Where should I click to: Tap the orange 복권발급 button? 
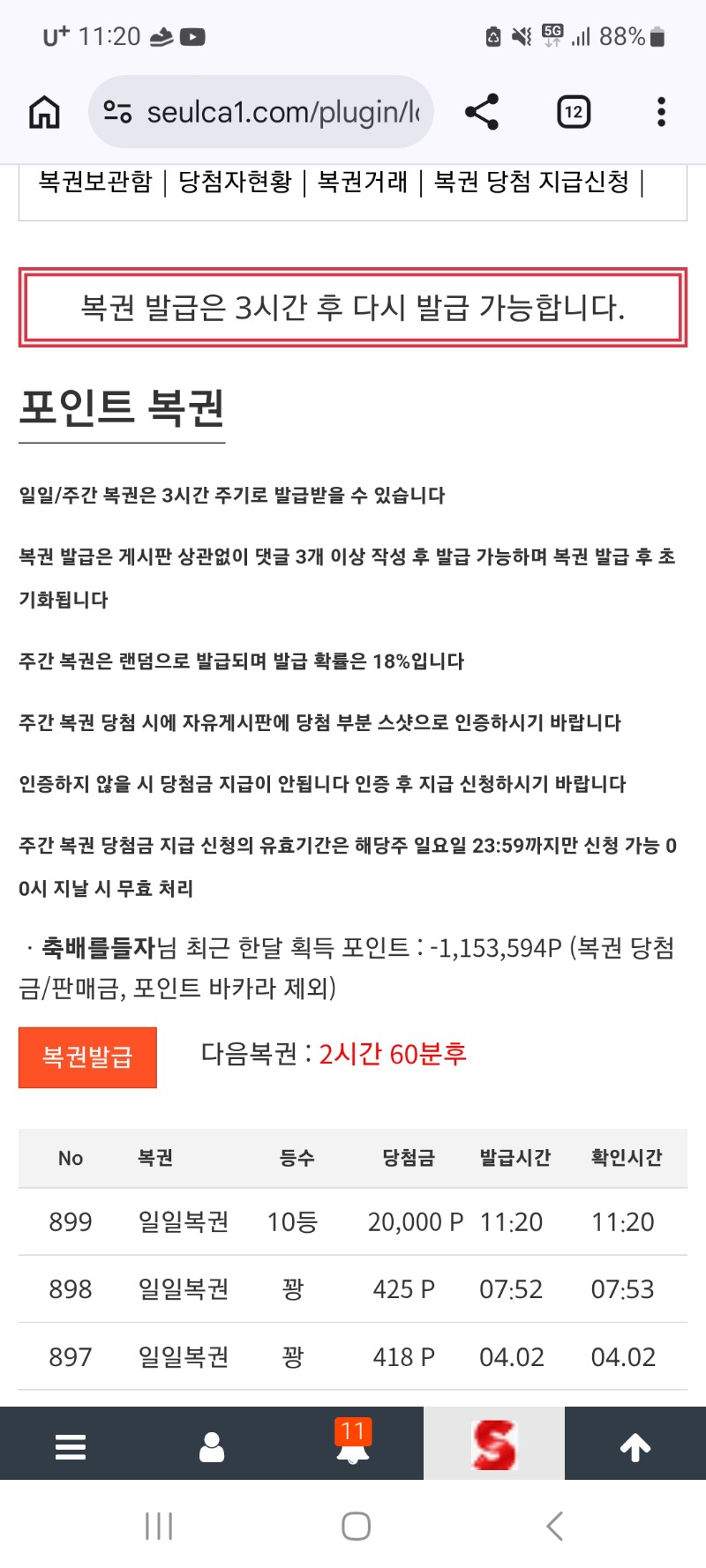click(87, 1057)
